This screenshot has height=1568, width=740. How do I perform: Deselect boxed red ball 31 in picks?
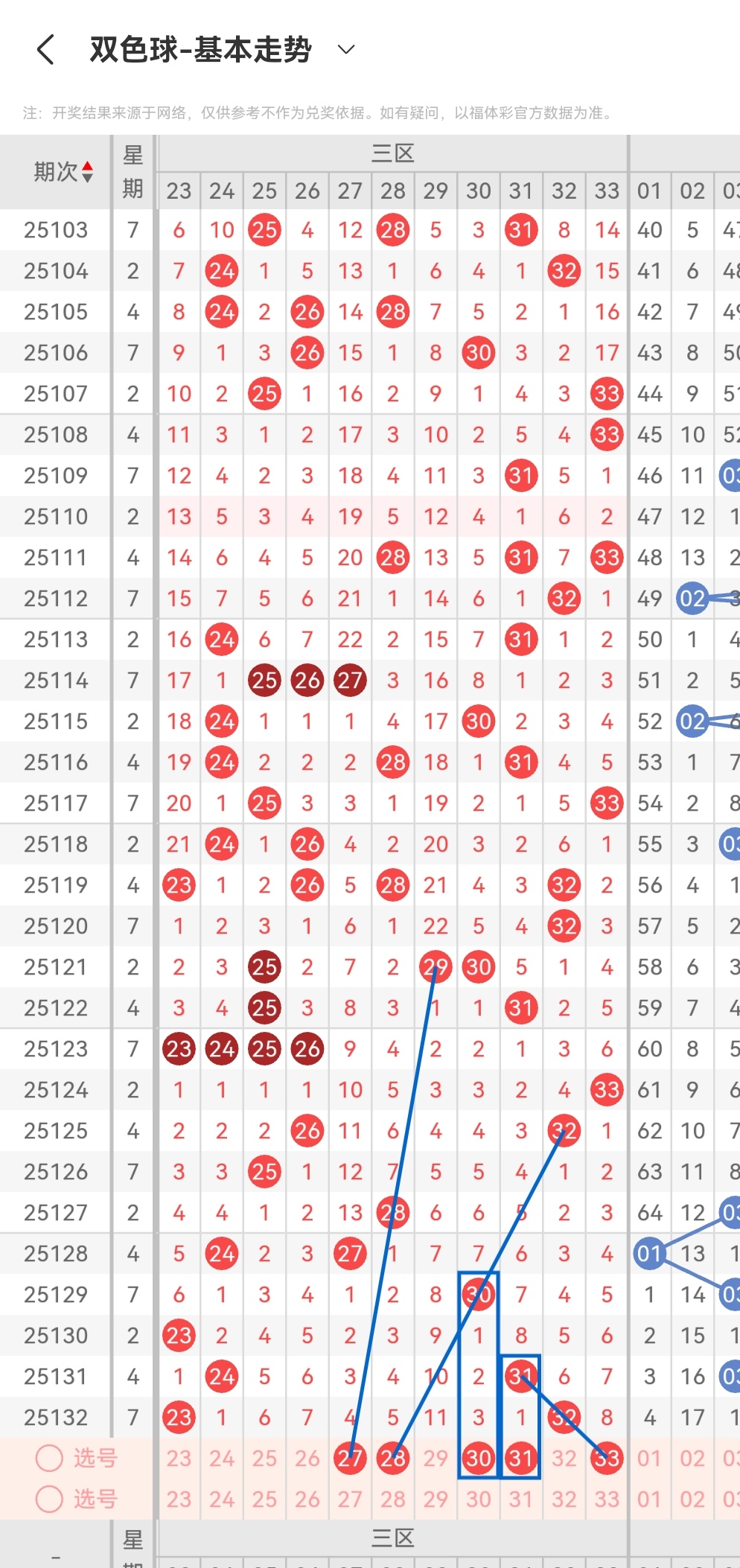point(521,1458)
